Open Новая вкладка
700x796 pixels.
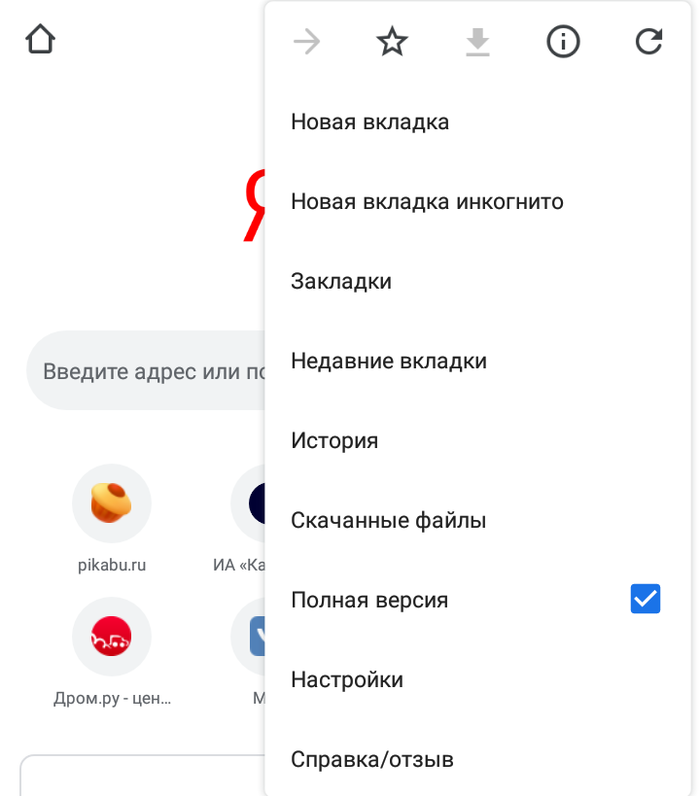pyautogui.click(x=370, y=122)
